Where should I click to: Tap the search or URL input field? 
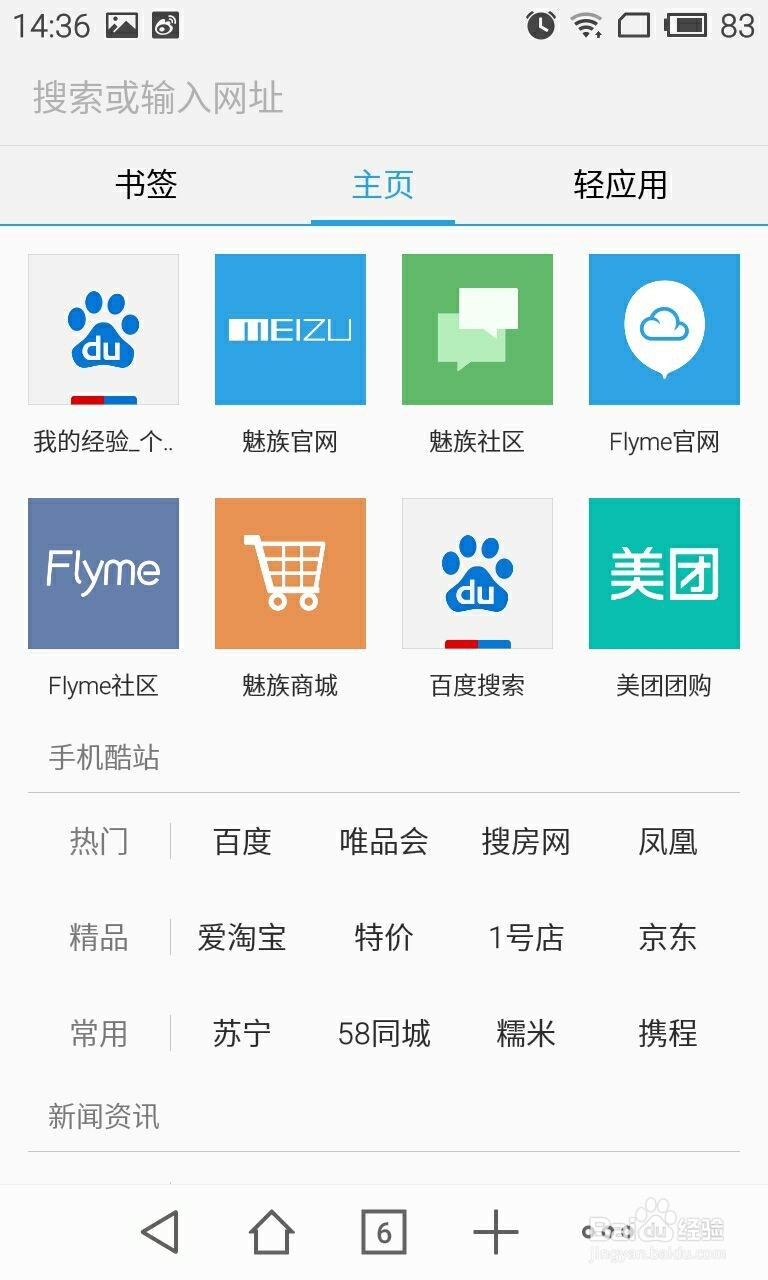click(384, 99)
